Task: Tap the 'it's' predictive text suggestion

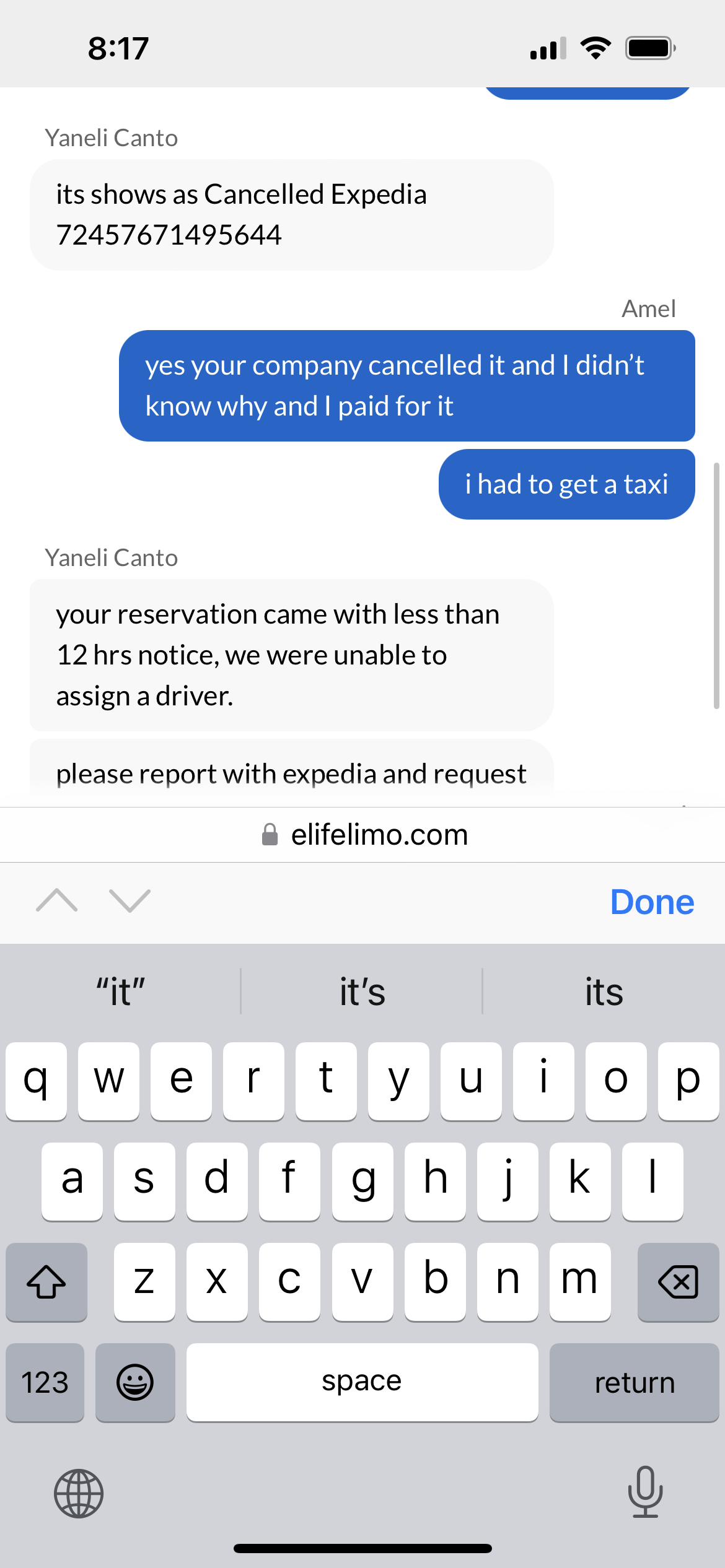Action: (x=362, y=991)
